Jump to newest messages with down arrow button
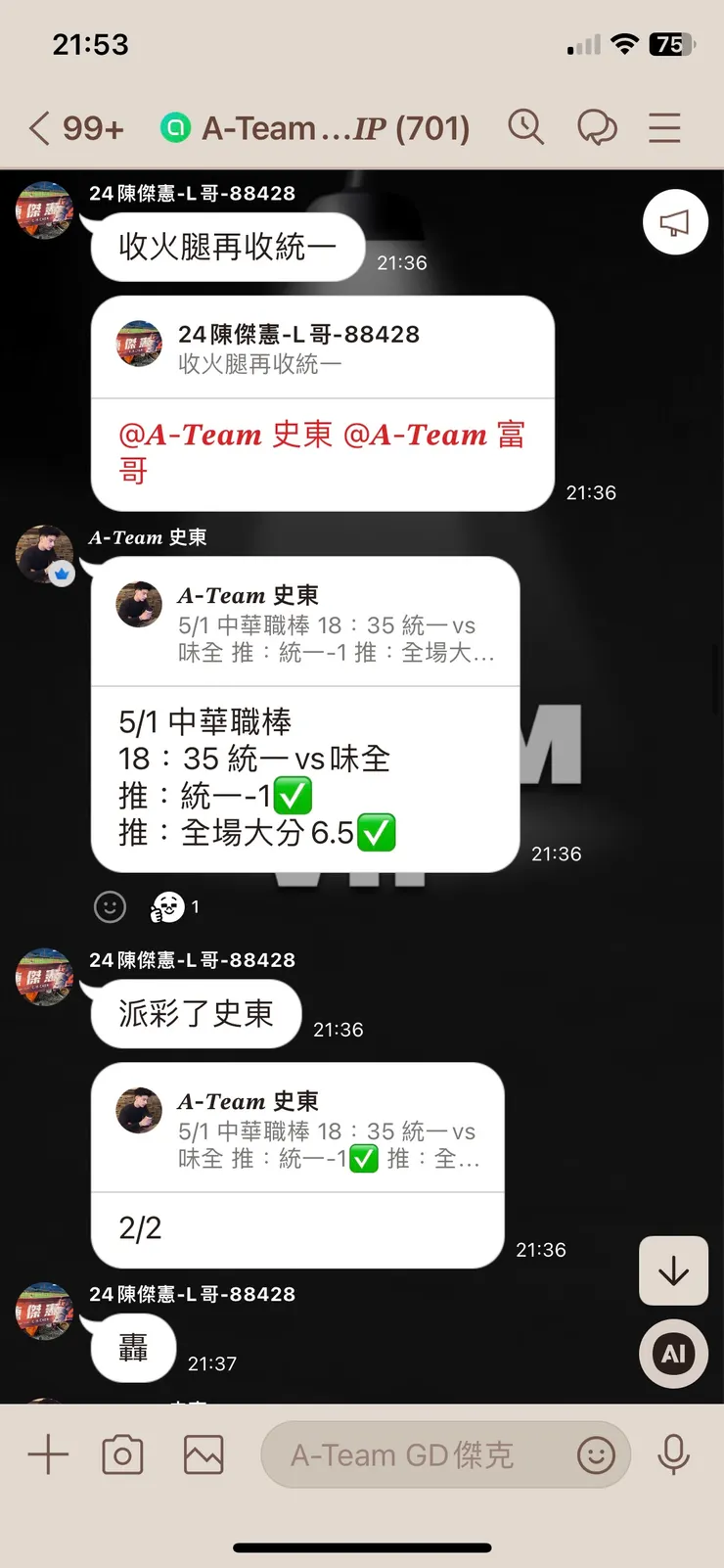 click(673, 1270)
